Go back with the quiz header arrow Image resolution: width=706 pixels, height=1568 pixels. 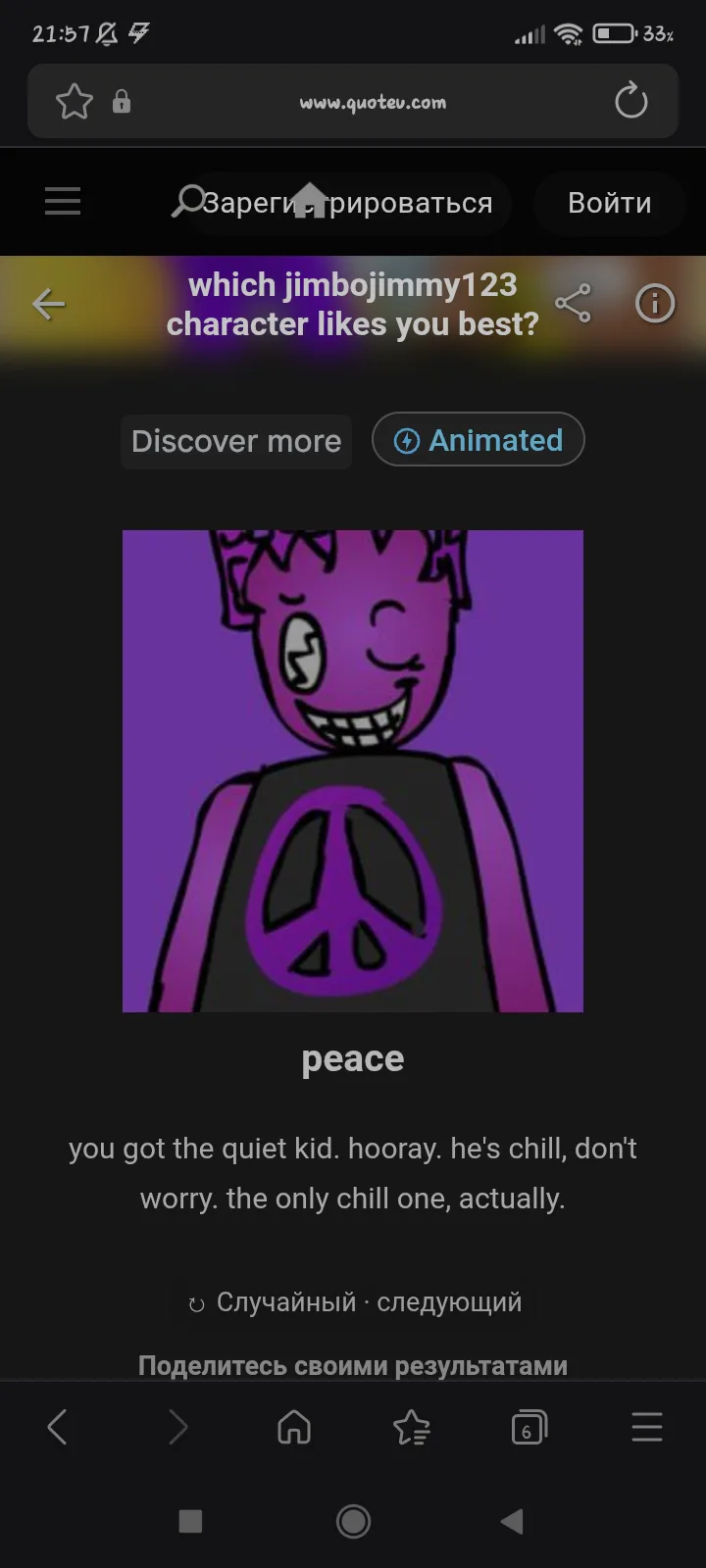coord(48,304)
